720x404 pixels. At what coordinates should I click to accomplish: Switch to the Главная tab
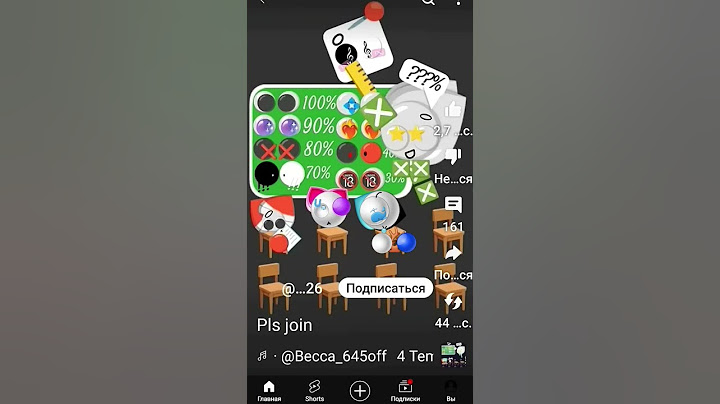[268, 390]
